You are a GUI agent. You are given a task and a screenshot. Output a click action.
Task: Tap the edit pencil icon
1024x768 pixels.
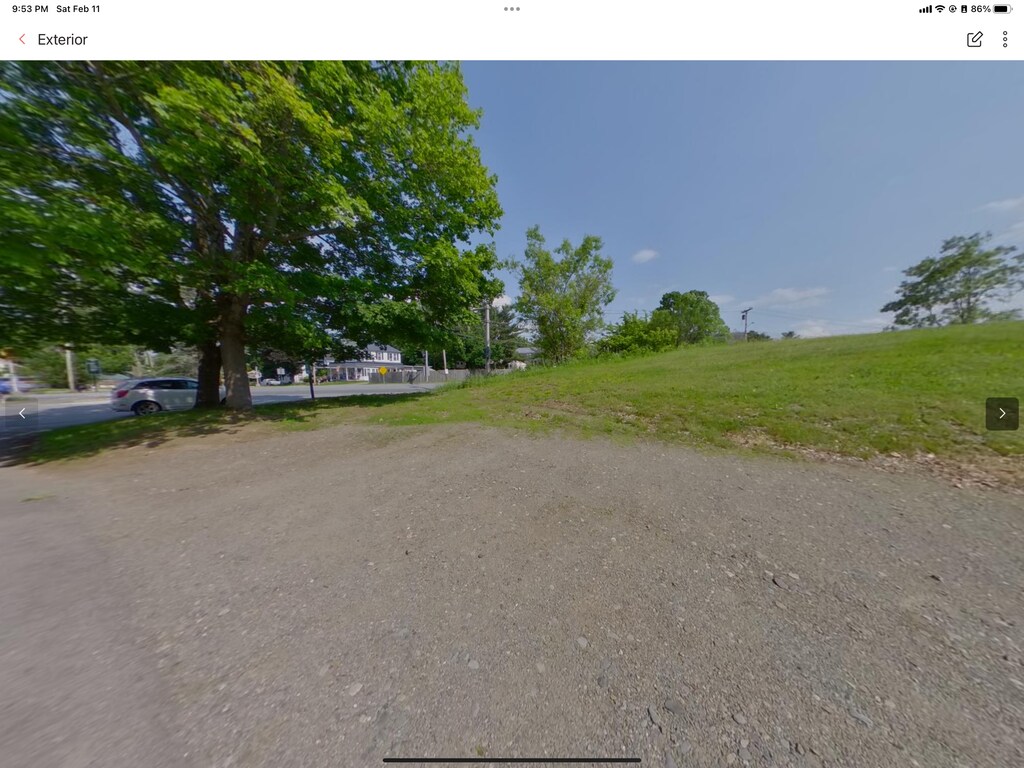coord(974,39)
